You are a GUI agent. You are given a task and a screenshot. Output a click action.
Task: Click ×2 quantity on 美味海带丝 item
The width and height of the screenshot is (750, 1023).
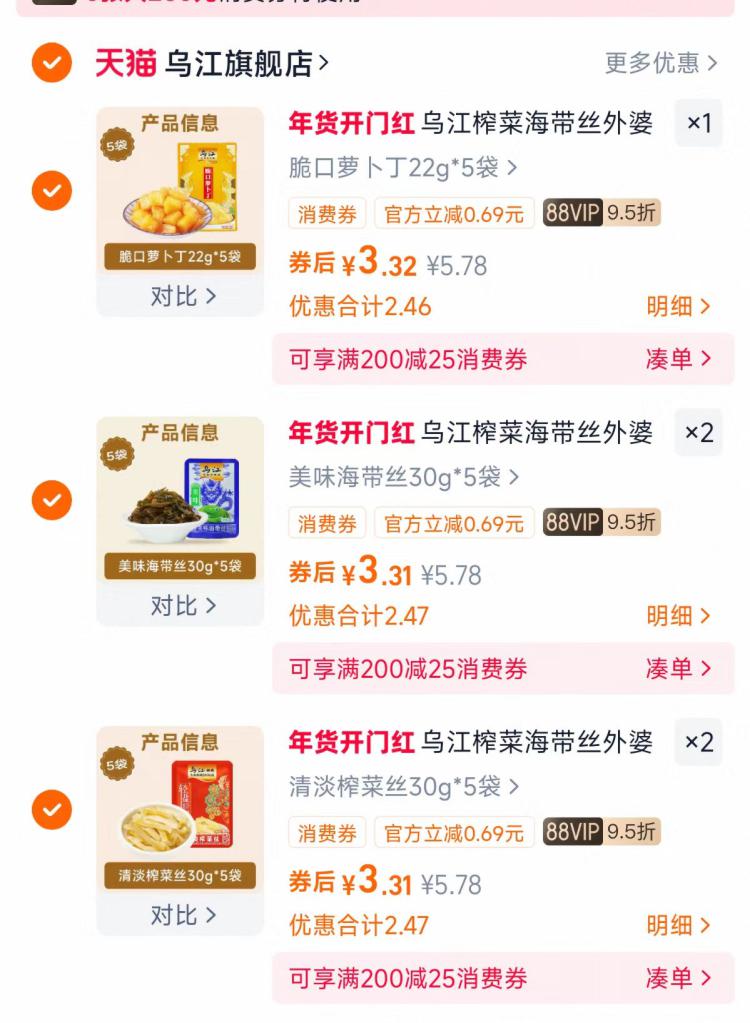(699, 433)
